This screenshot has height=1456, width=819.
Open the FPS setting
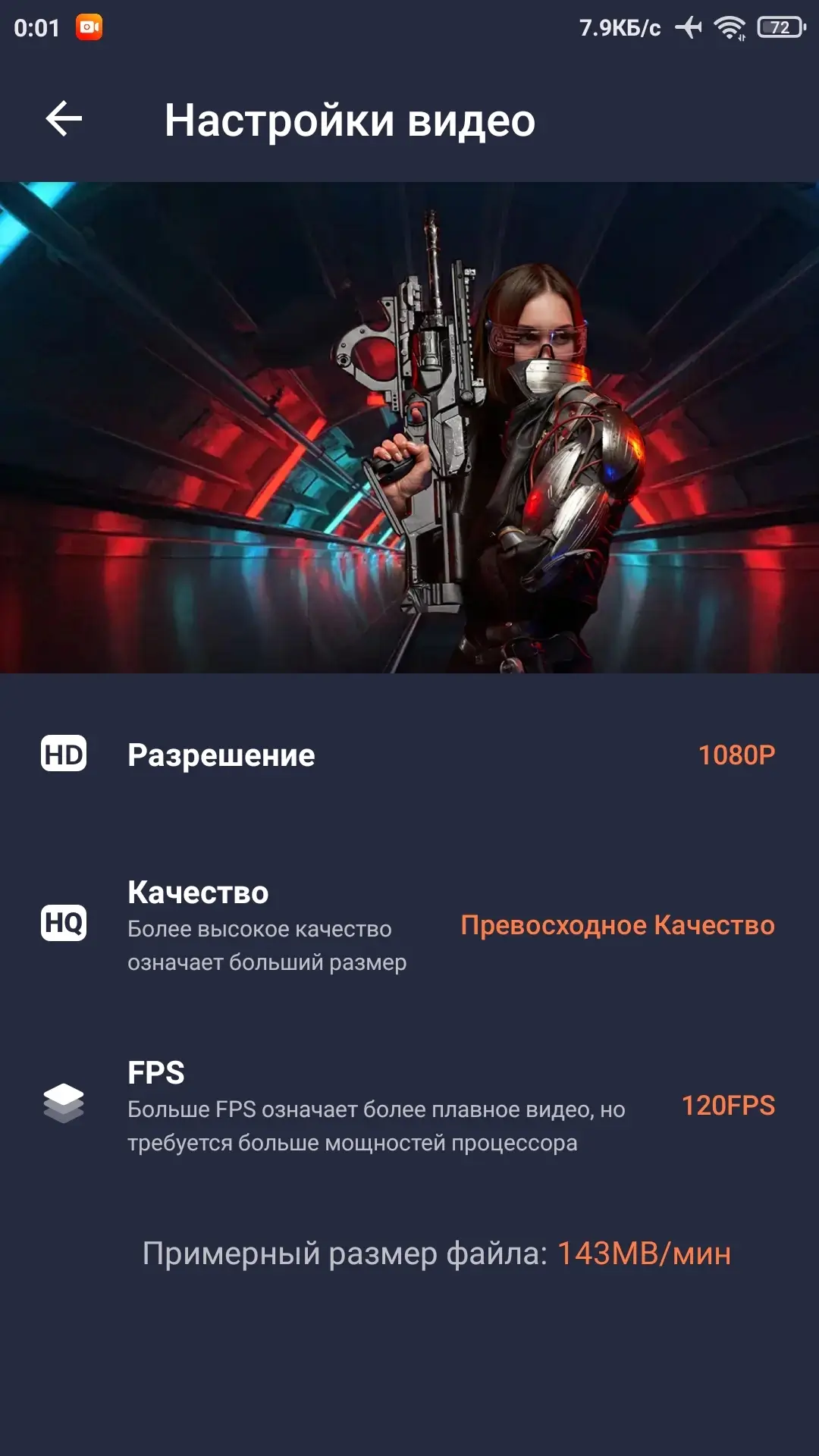pos(409,1106)
